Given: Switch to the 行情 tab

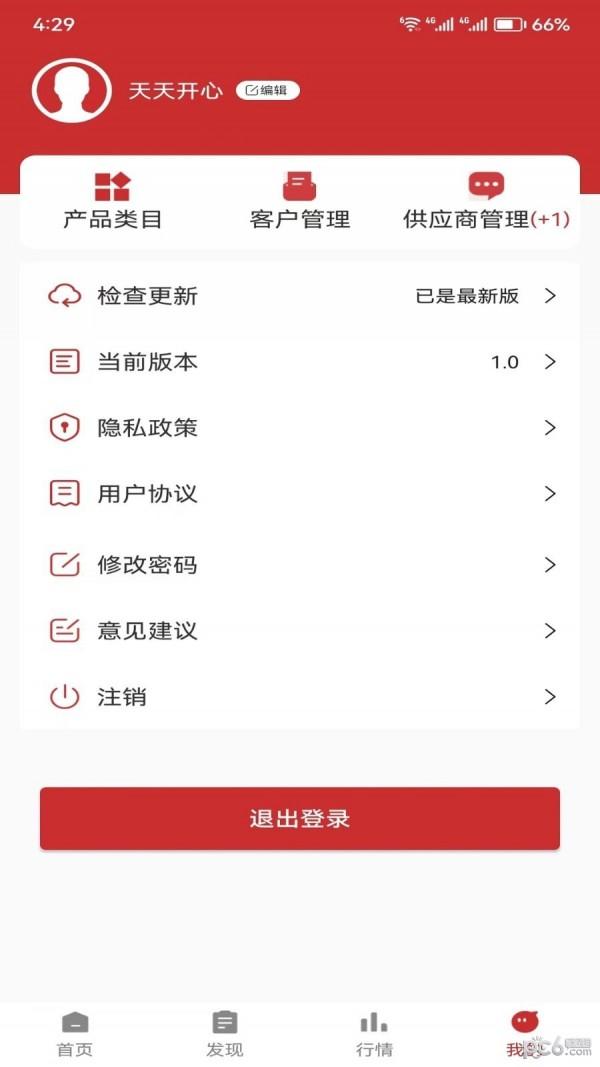Looking at the screenshot, I should pos(374,1034).
